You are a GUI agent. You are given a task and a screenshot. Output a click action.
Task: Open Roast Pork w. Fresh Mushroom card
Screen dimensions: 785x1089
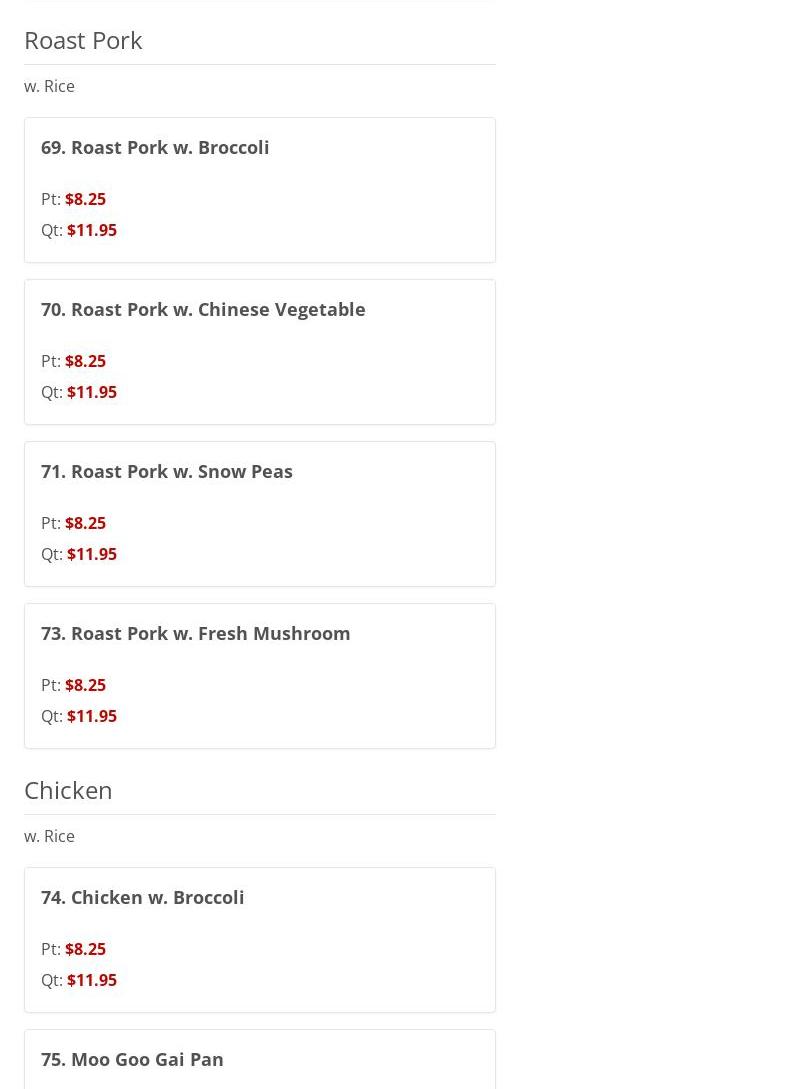[196, 634]
